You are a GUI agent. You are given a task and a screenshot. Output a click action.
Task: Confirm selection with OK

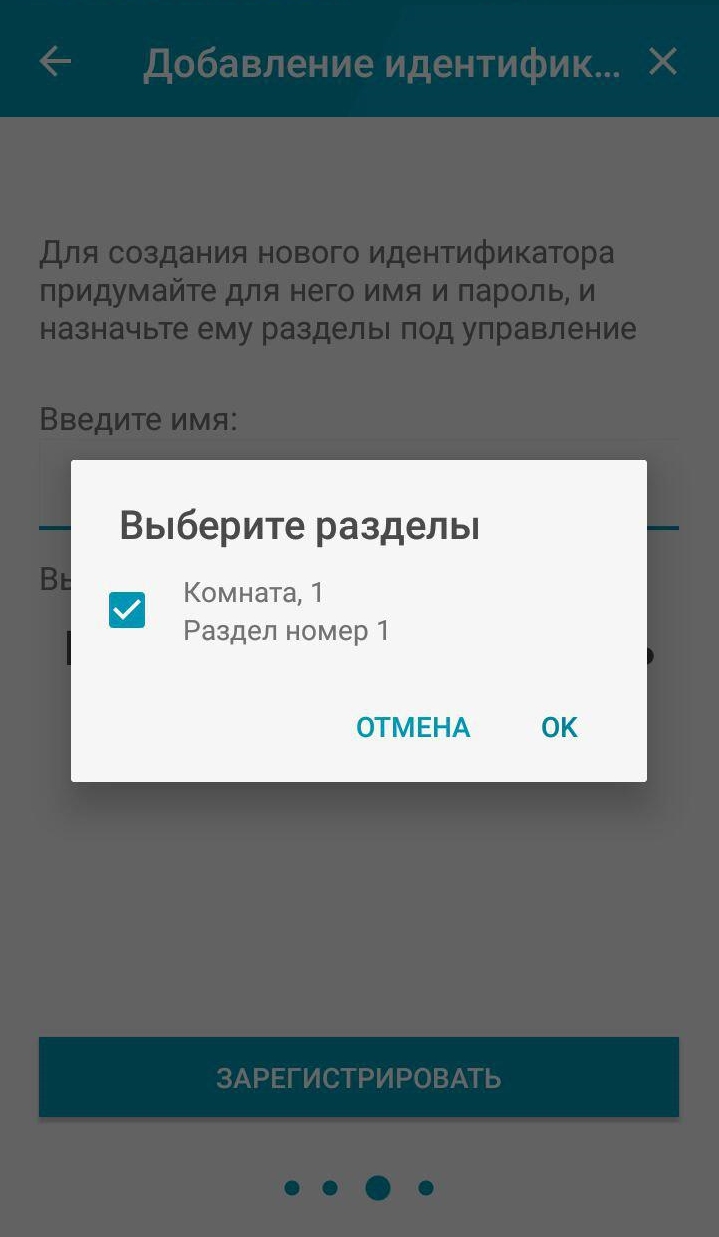tap(559, 727)
